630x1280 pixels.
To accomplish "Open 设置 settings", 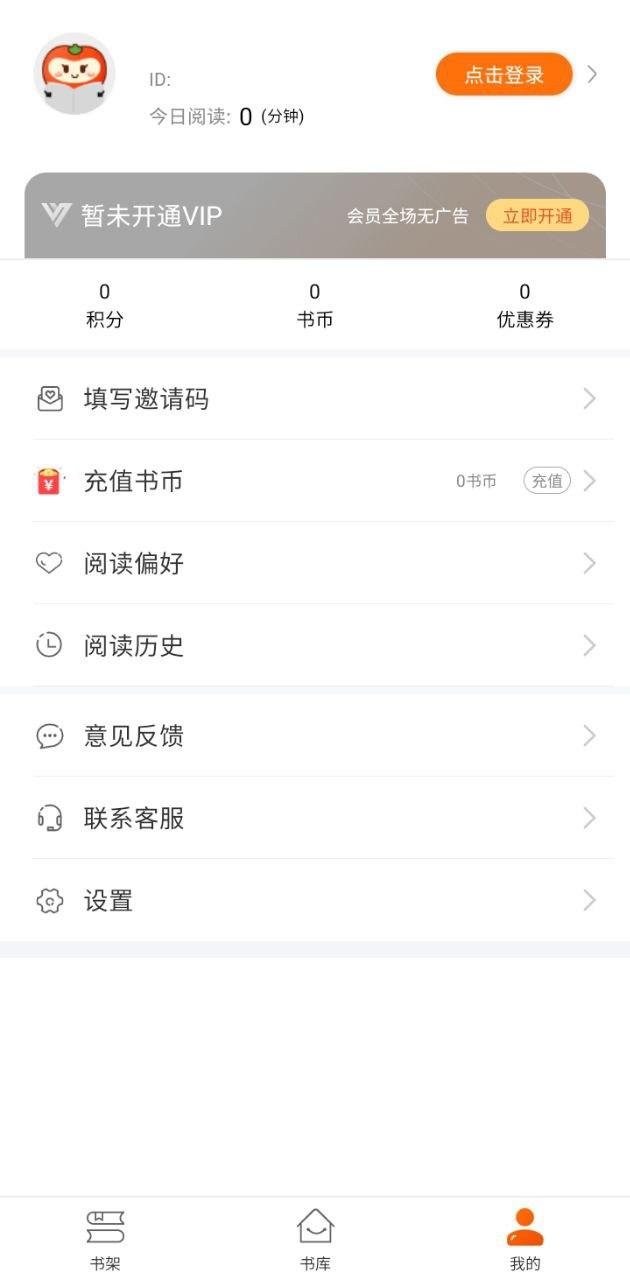I will pyautogui.click(x=315, y=900).
